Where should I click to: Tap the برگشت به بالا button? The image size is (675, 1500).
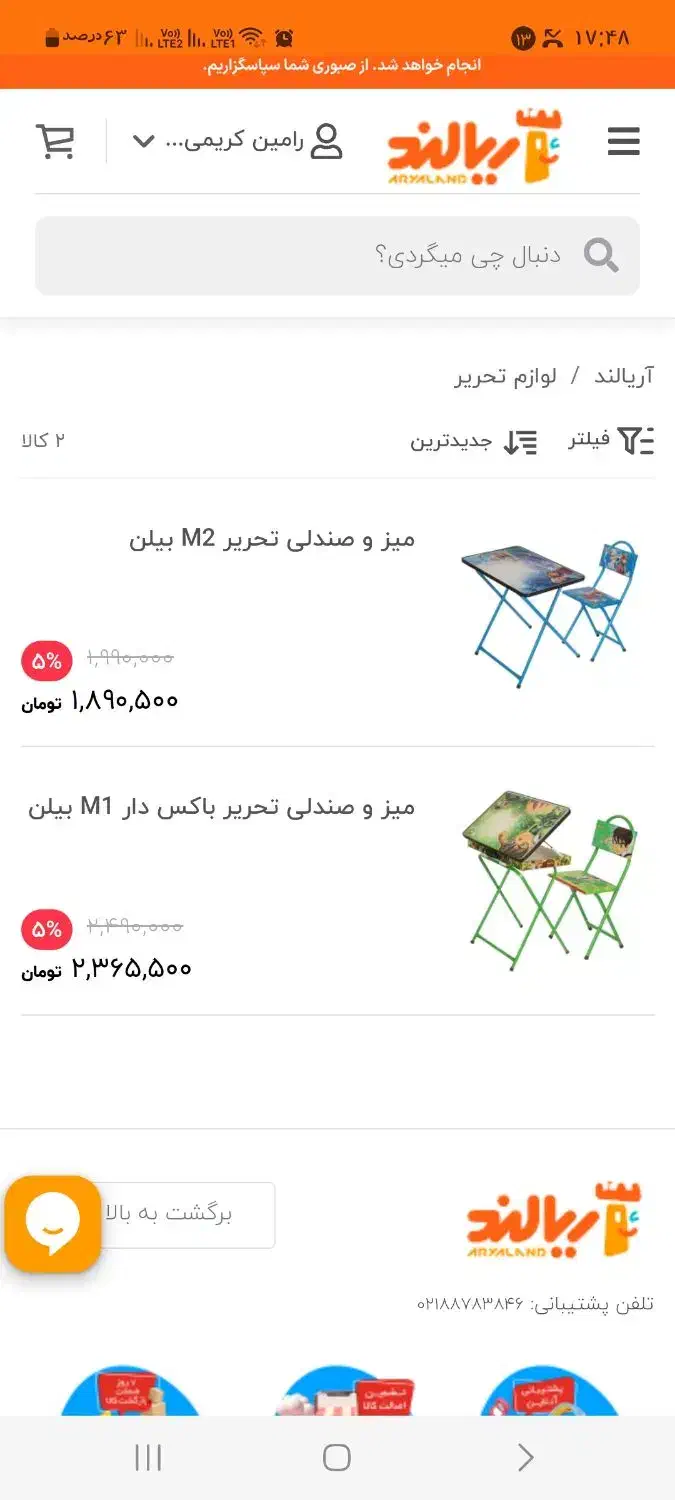190,1215
